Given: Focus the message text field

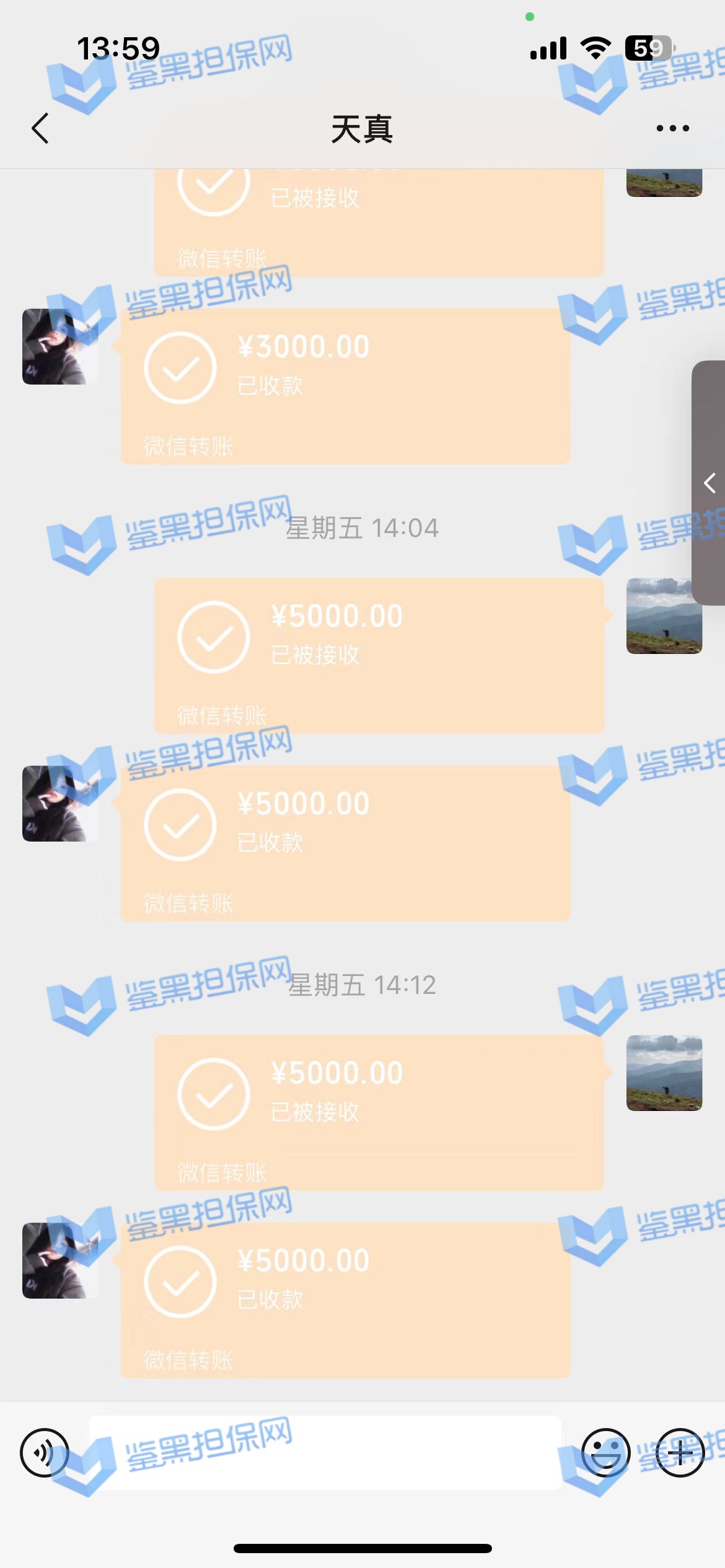Looking at the screenshot, I should click(325, 1452).
